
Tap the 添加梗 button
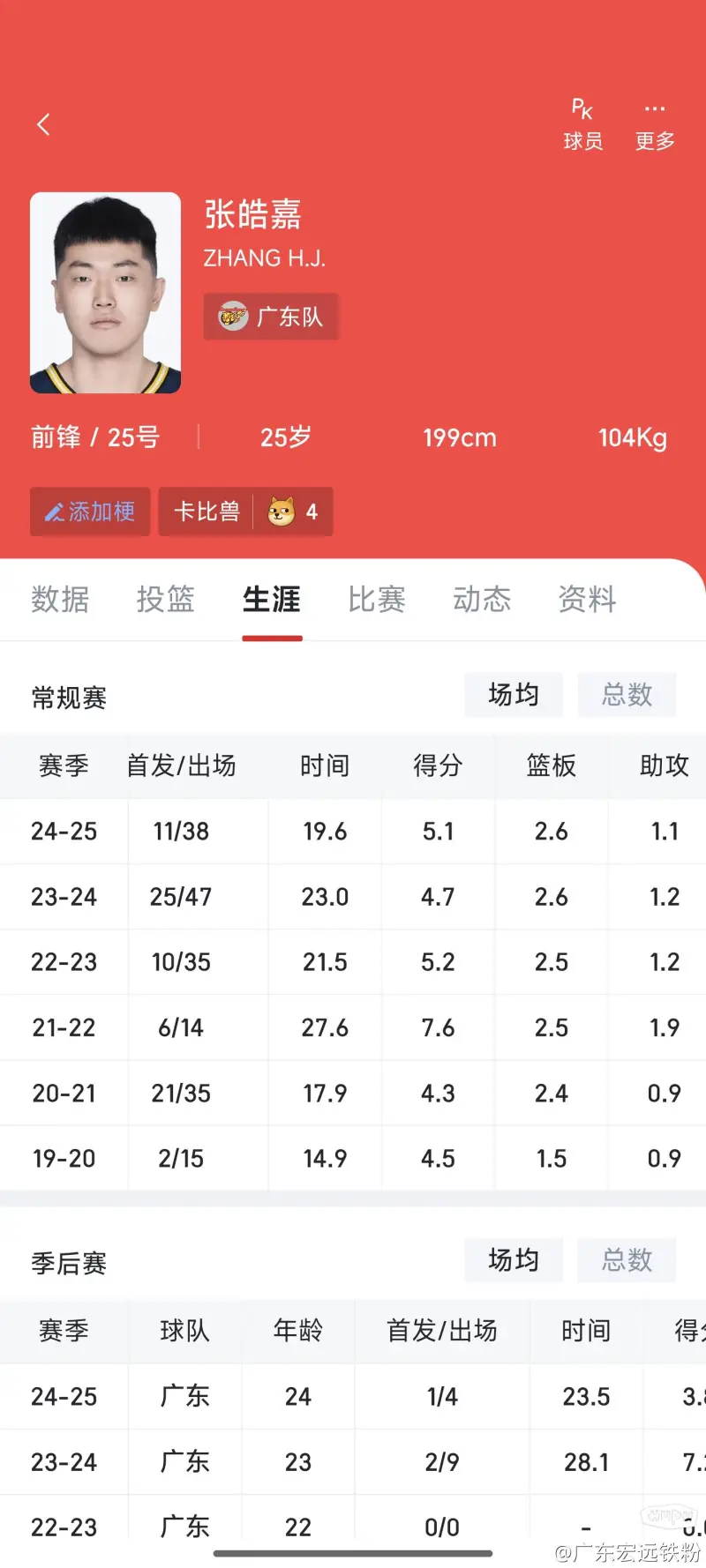coord(90,511)
